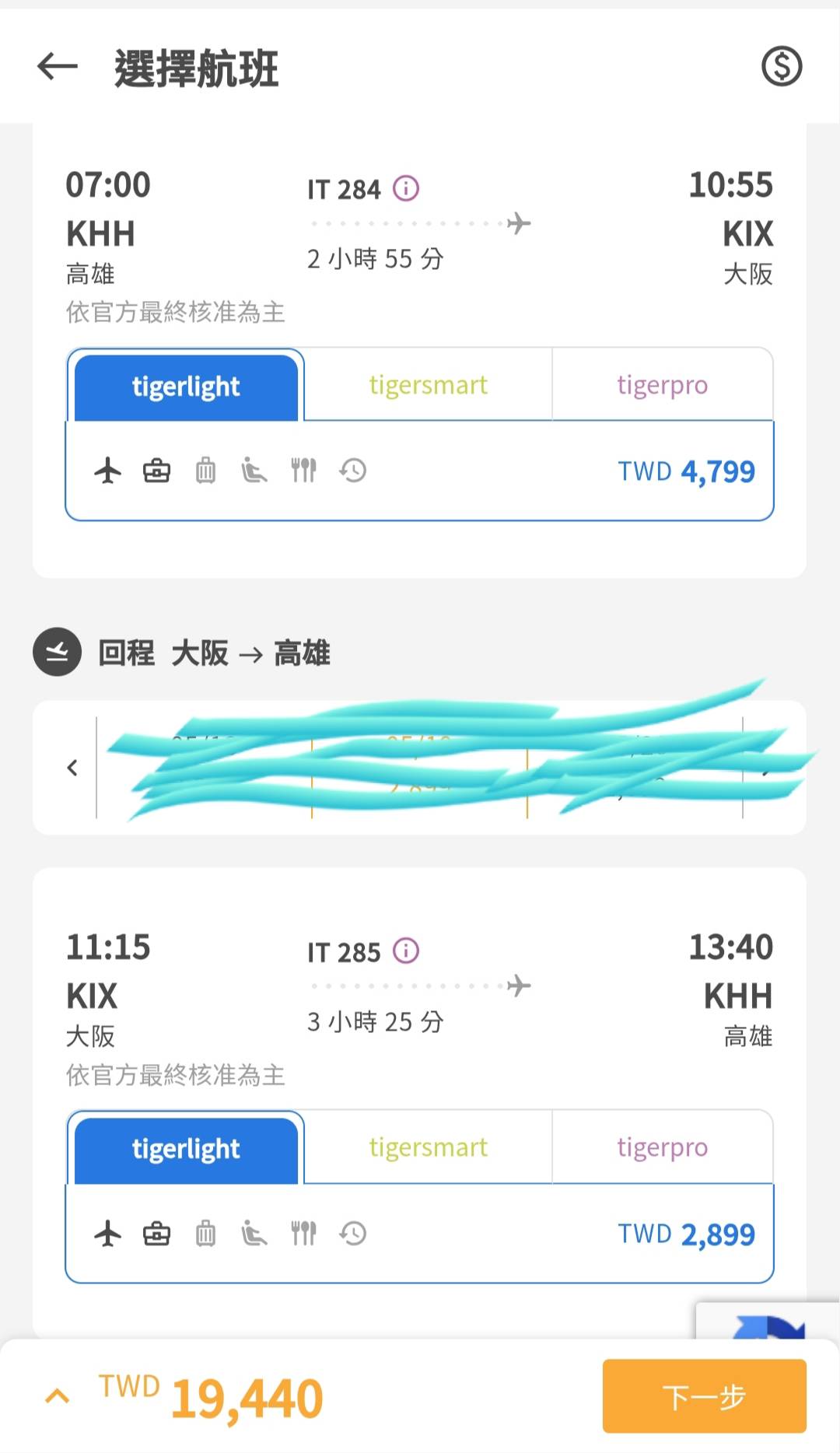Choose tigersmart fare for flight IT 284
This screenshot has height=1453, width=840.
pyautogui.click(x=428, y=385)
